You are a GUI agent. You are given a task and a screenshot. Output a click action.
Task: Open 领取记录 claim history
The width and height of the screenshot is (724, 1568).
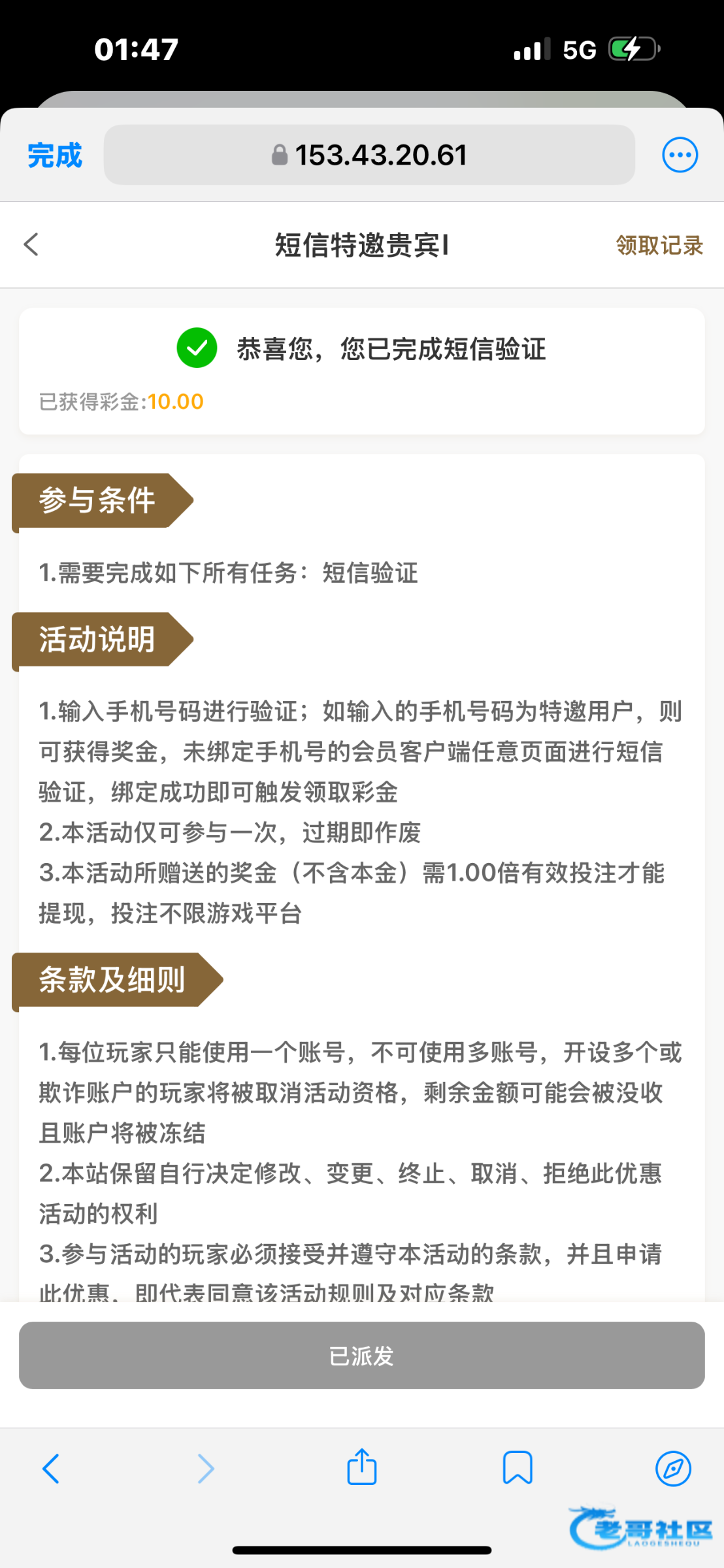point(659,246)
